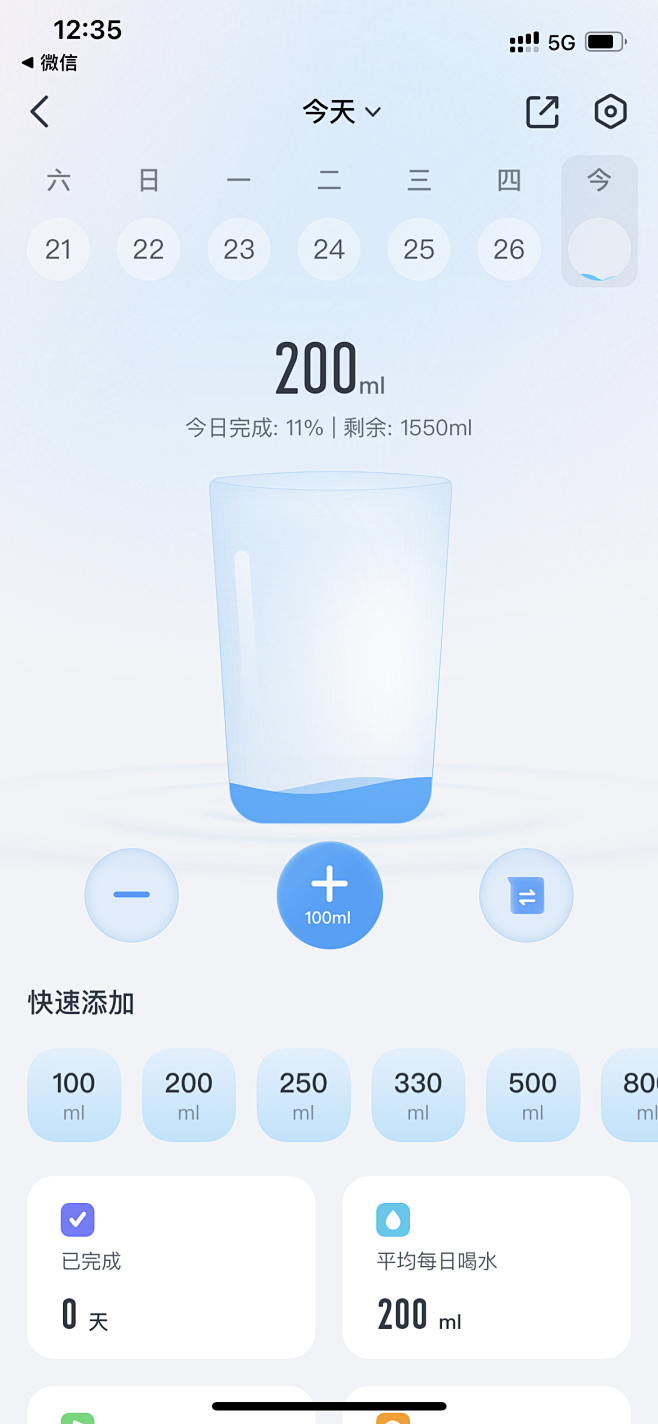Screen dimensions: 658x1424
Task: Quick add 100 ml of water
Action: pyautogui.click(x=74, y=1095)
